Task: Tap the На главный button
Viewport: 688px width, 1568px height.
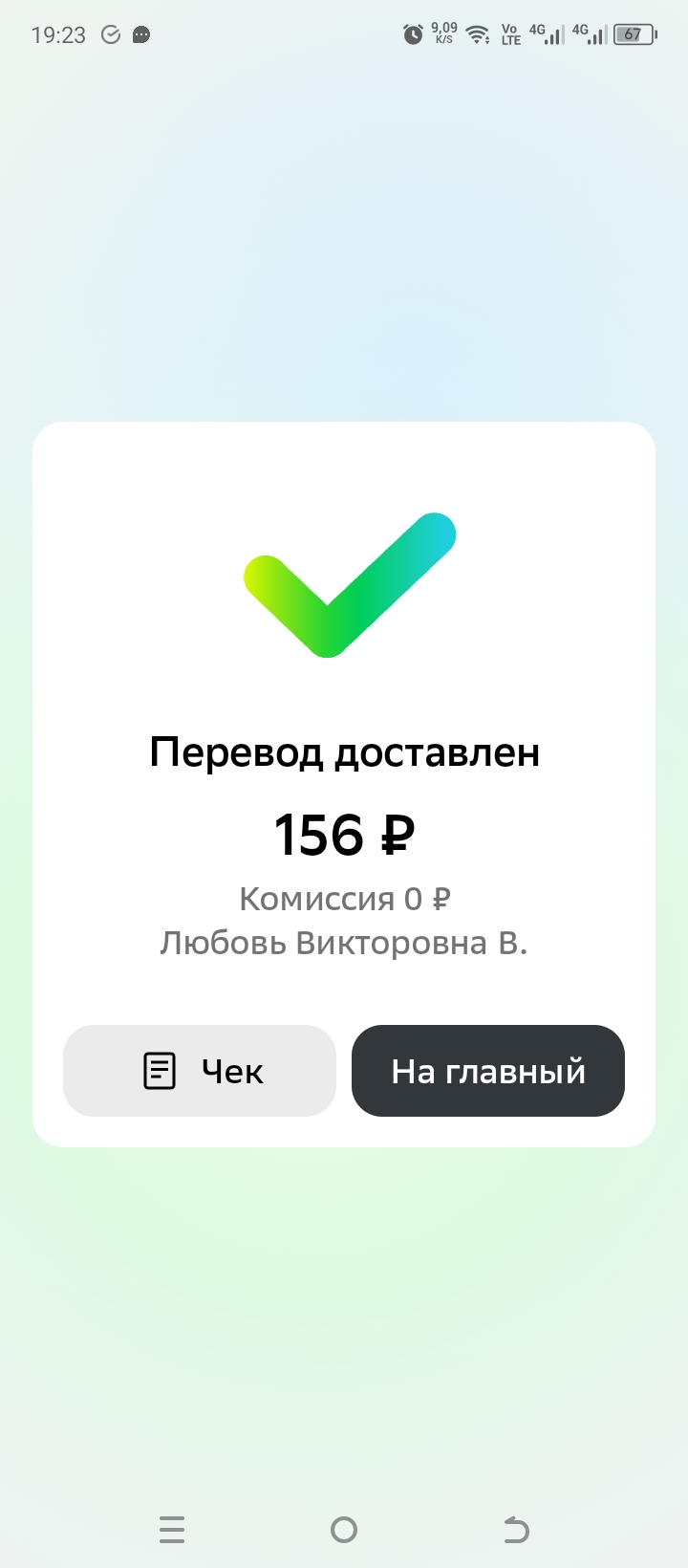Action: tap(488, 1071)
